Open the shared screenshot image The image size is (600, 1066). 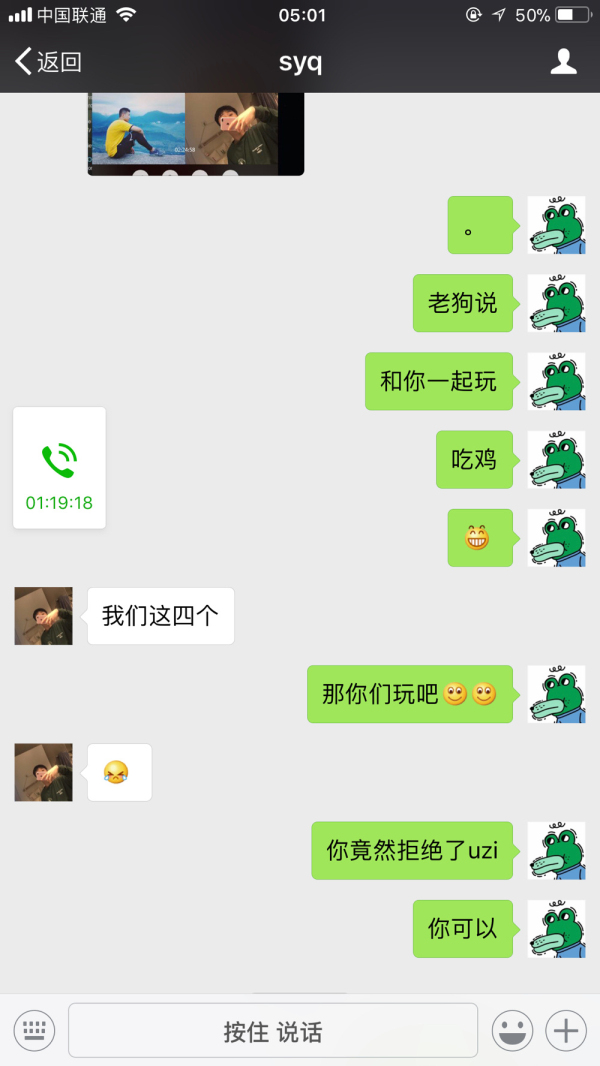[x=196, y=133]
